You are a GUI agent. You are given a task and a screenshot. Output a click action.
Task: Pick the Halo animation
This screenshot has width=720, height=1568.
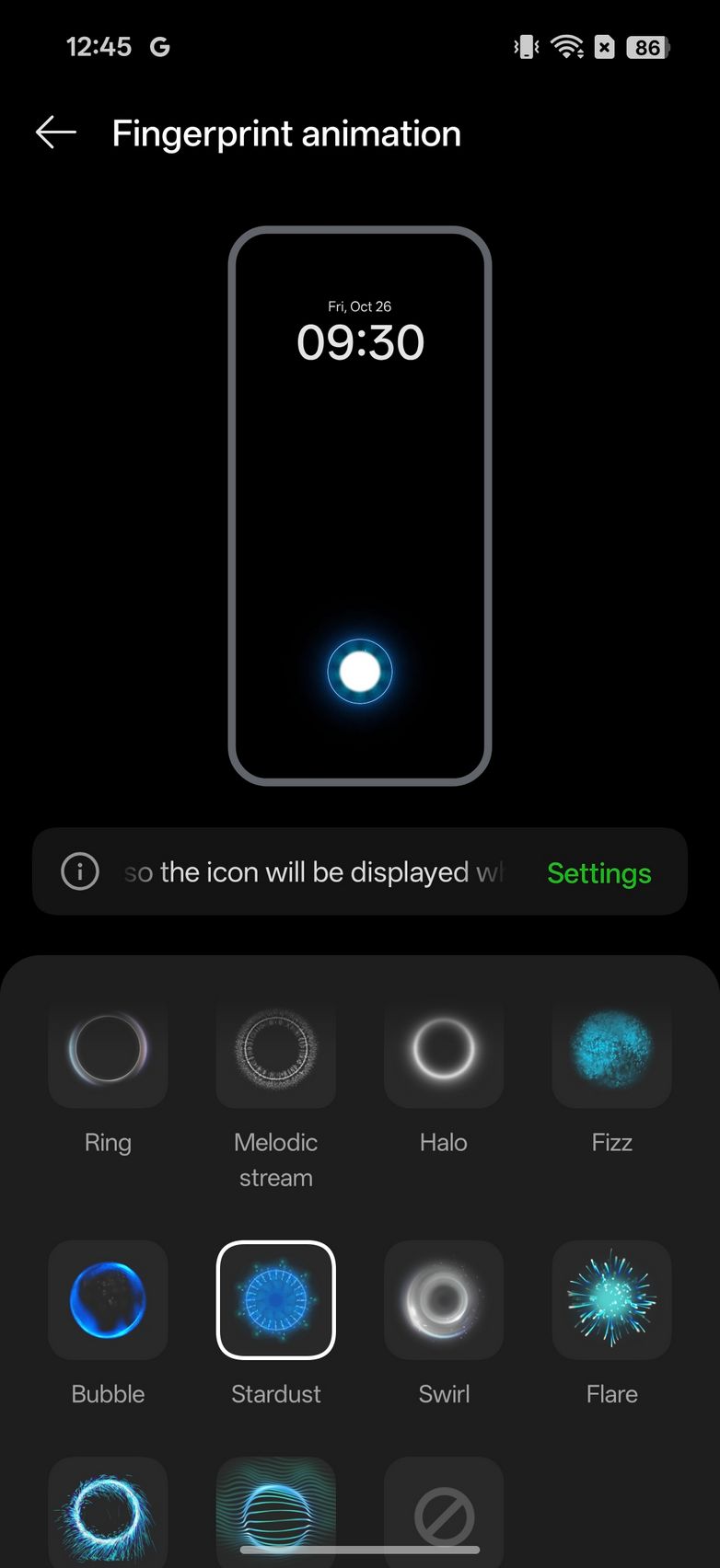pyautogui.click(x=444, y=1048)
